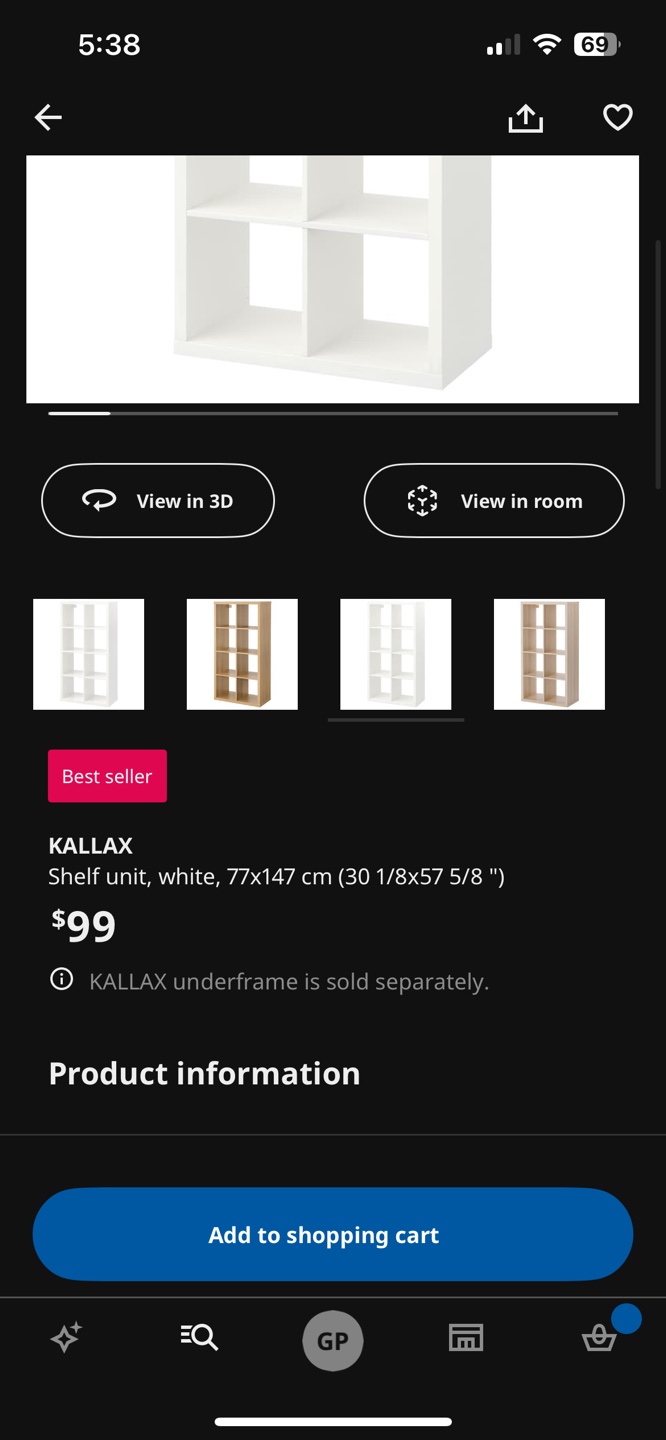The width and height of the screenshot is (666, 1440).
Task: Open the GP profile tab
Action: tap(333, 1340)
